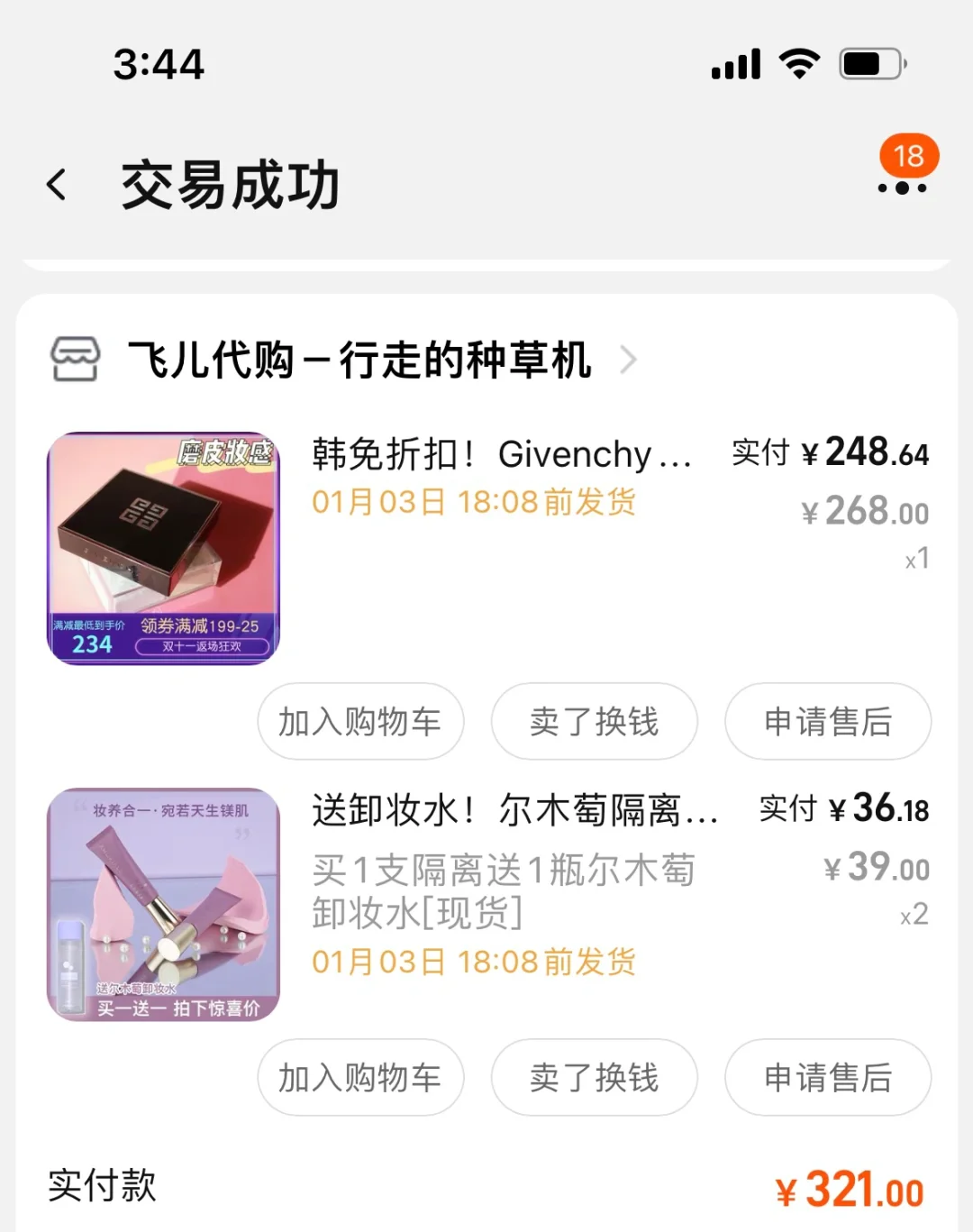Apply for 申请售后 on 尔木萄隔离 item
Image resolution: width=973 pixels, height=1232 pixels.
point(827,1078)
